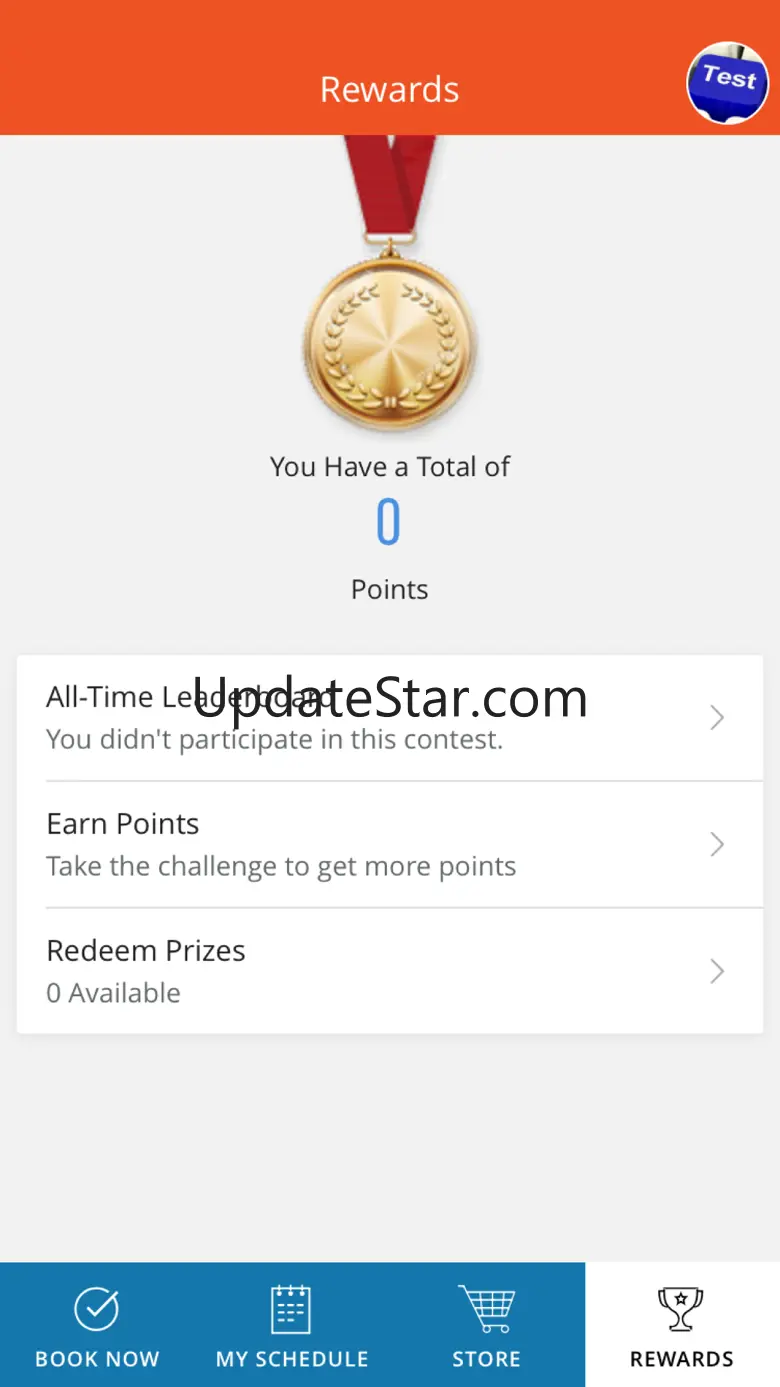
Task: View Redeem Prizes
Action: (x=390, y=971)
